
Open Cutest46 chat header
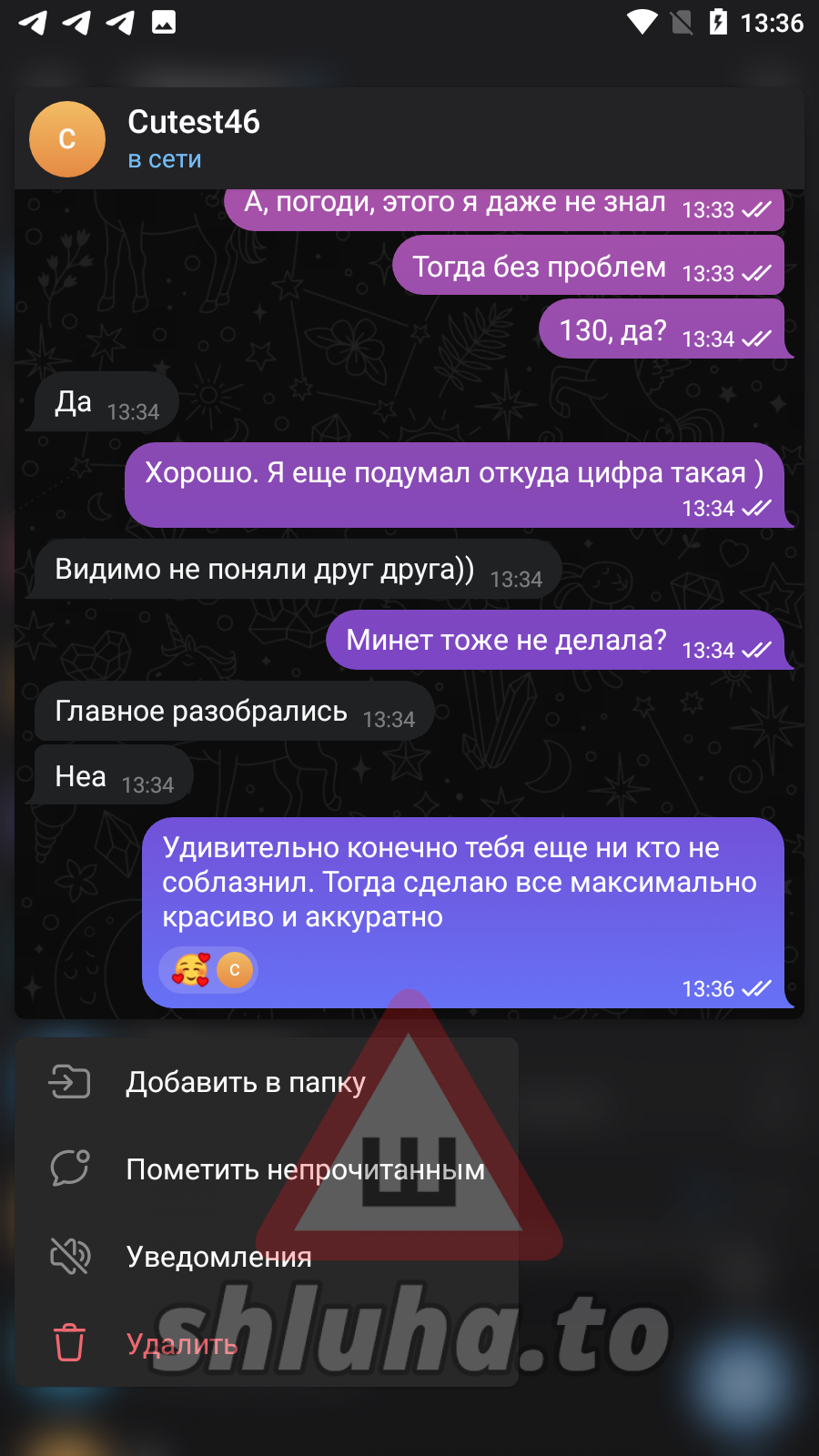click(194, 138)
